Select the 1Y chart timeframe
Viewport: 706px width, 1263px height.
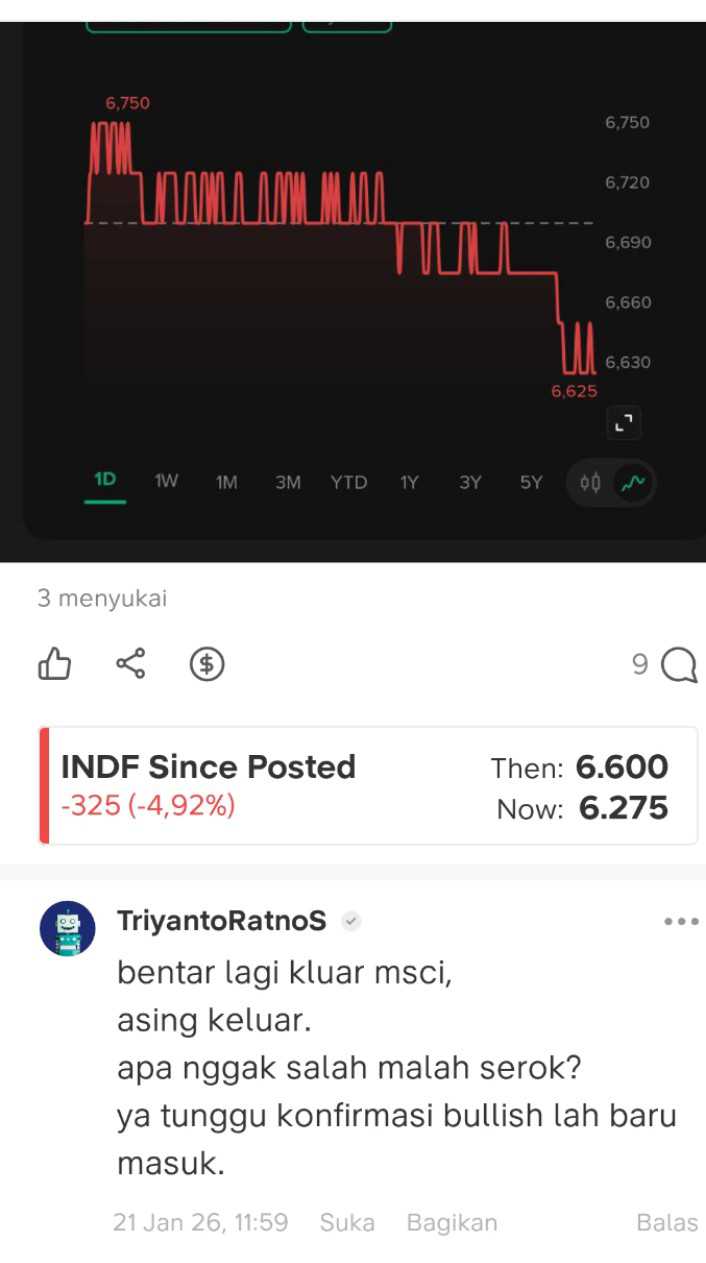(409, 482)
